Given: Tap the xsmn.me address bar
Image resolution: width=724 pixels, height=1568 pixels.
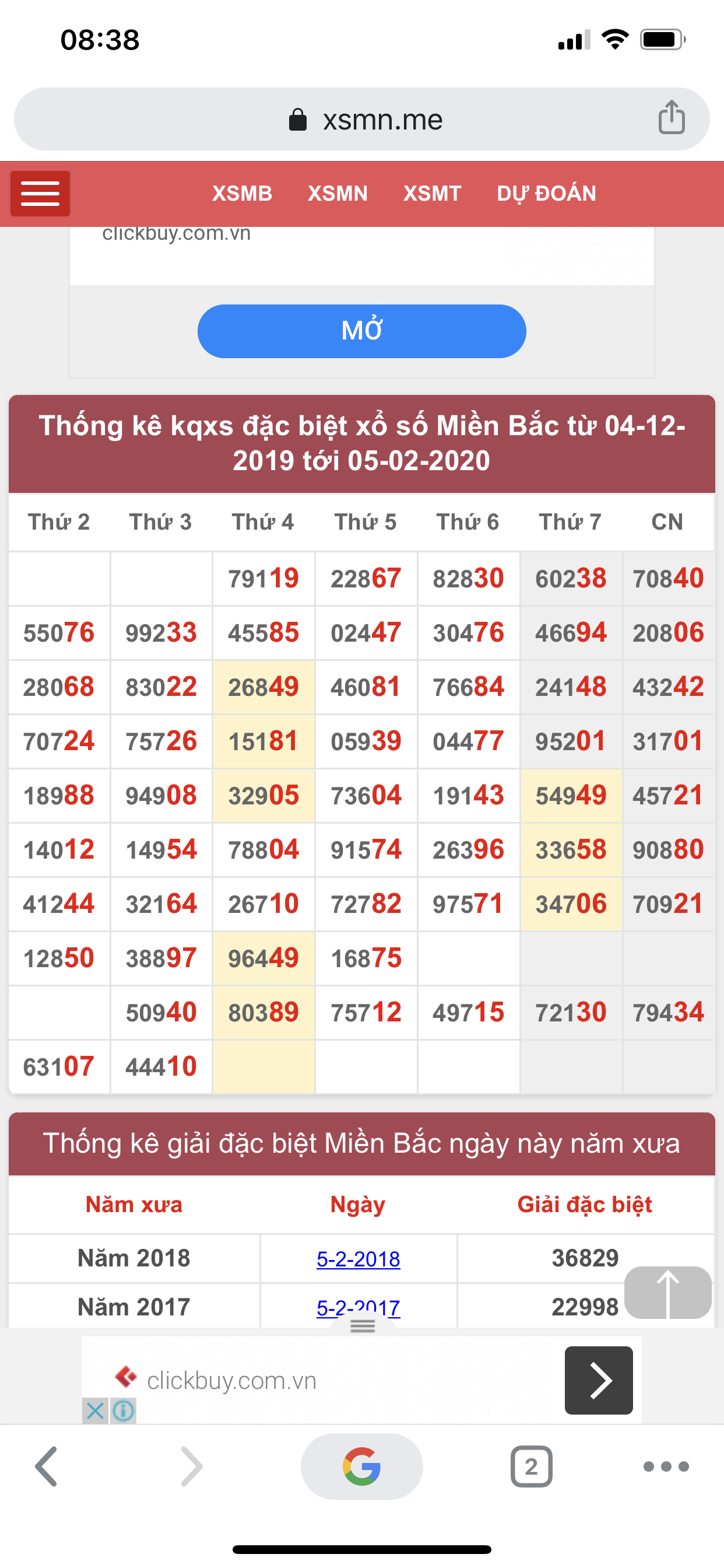Looking at the screenshot, I should [362, 120].
